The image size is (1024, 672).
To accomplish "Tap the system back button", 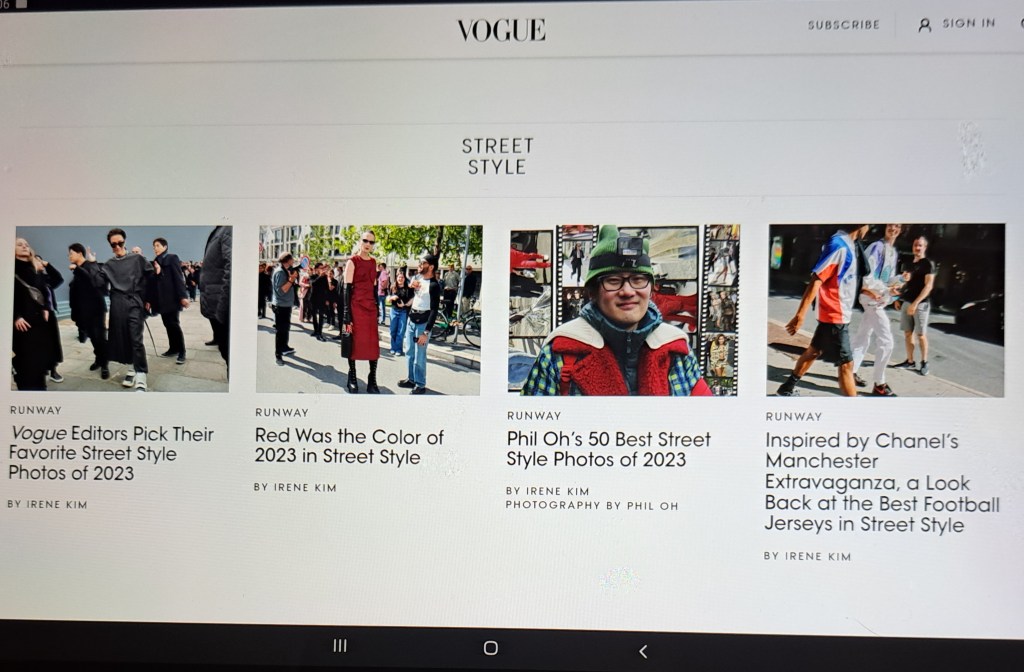I will (x=643, y=651).
